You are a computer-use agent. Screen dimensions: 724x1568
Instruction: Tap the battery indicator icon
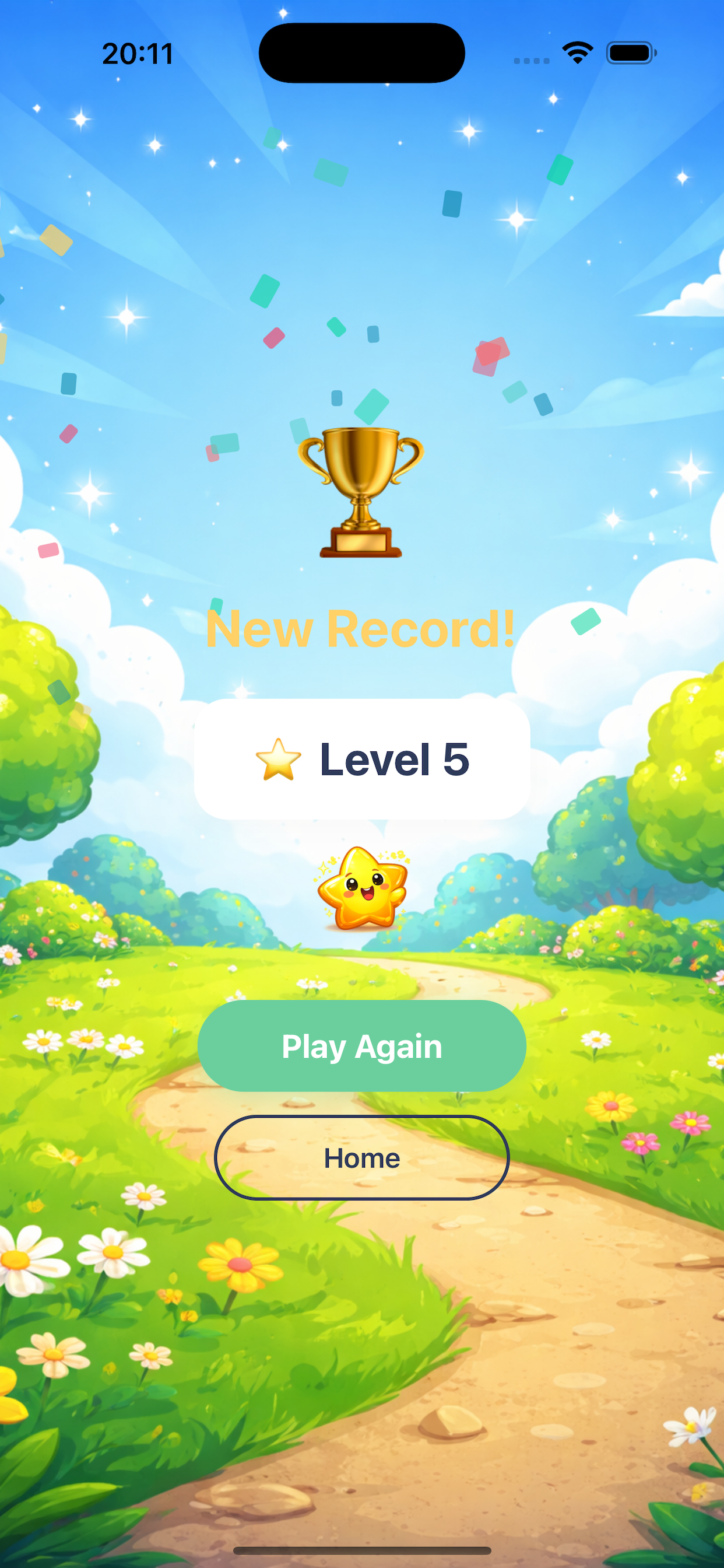pyautogui.click(x=630, y=54)
